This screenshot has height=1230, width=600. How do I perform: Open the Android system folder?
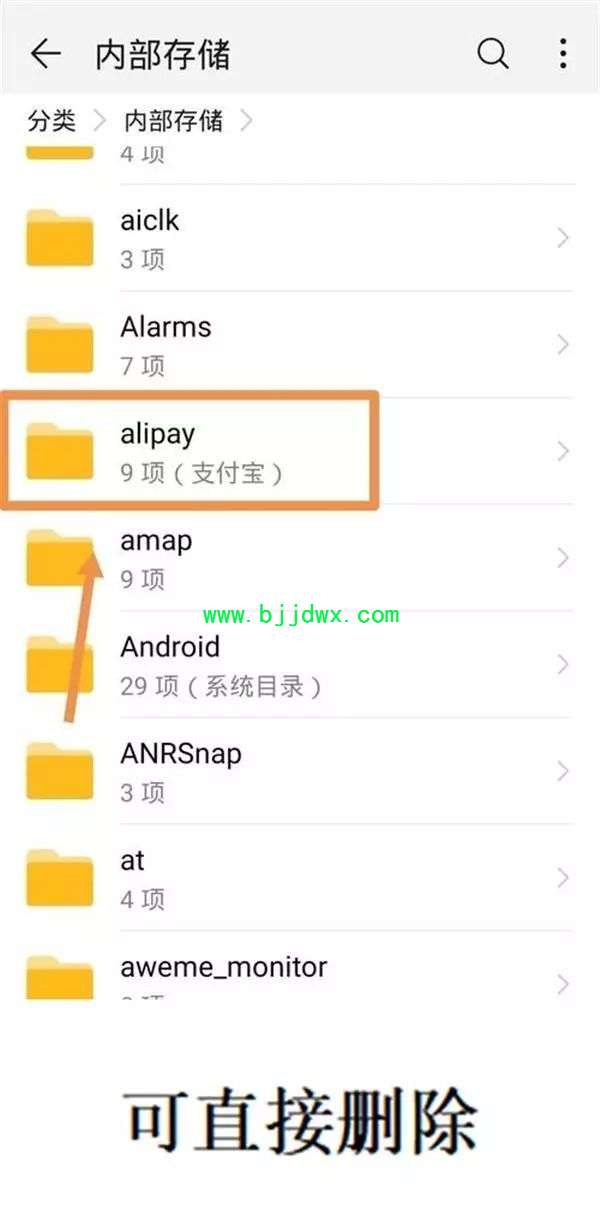point(300,665)
